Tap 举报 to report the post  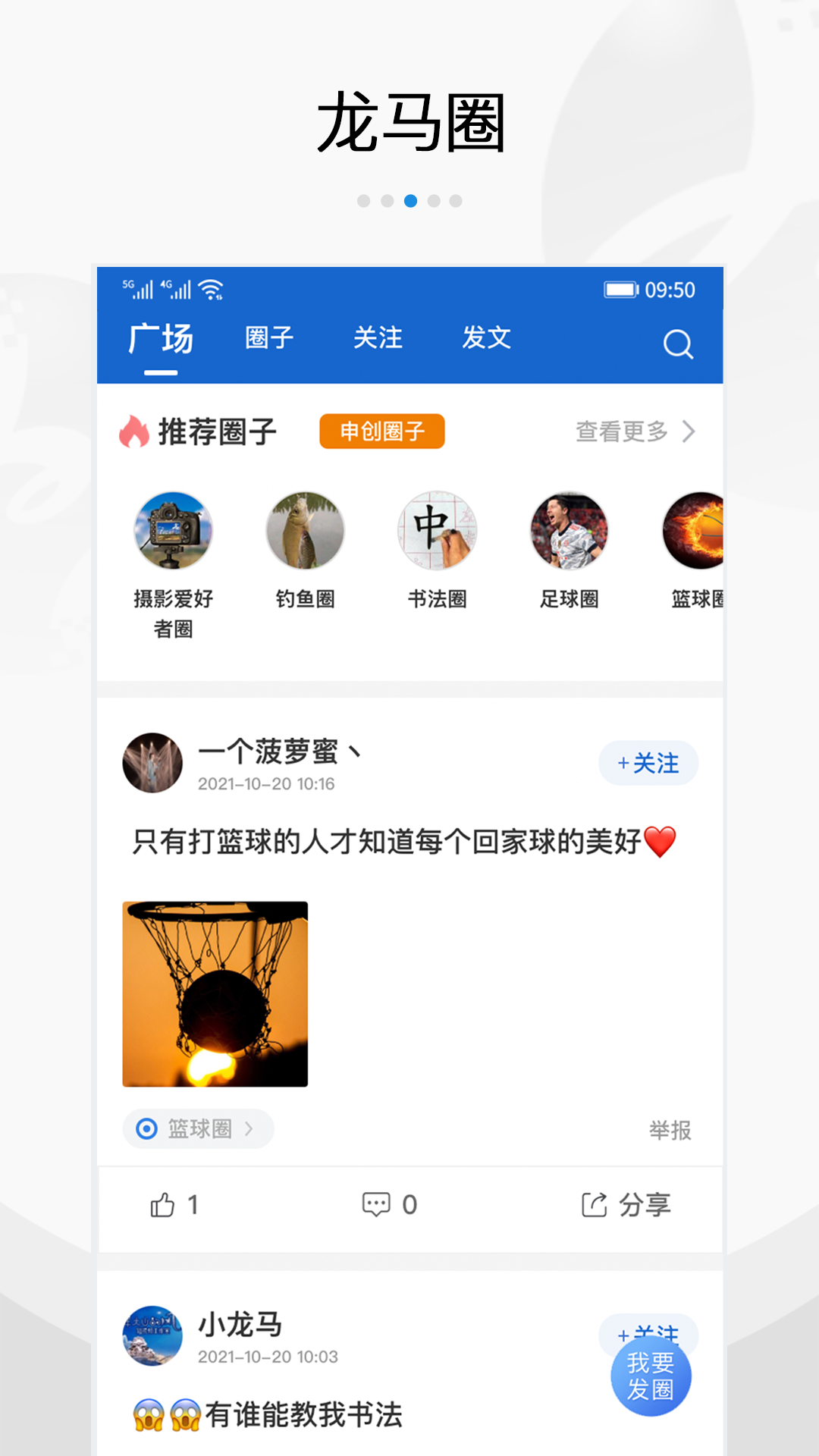(670, 1128)
